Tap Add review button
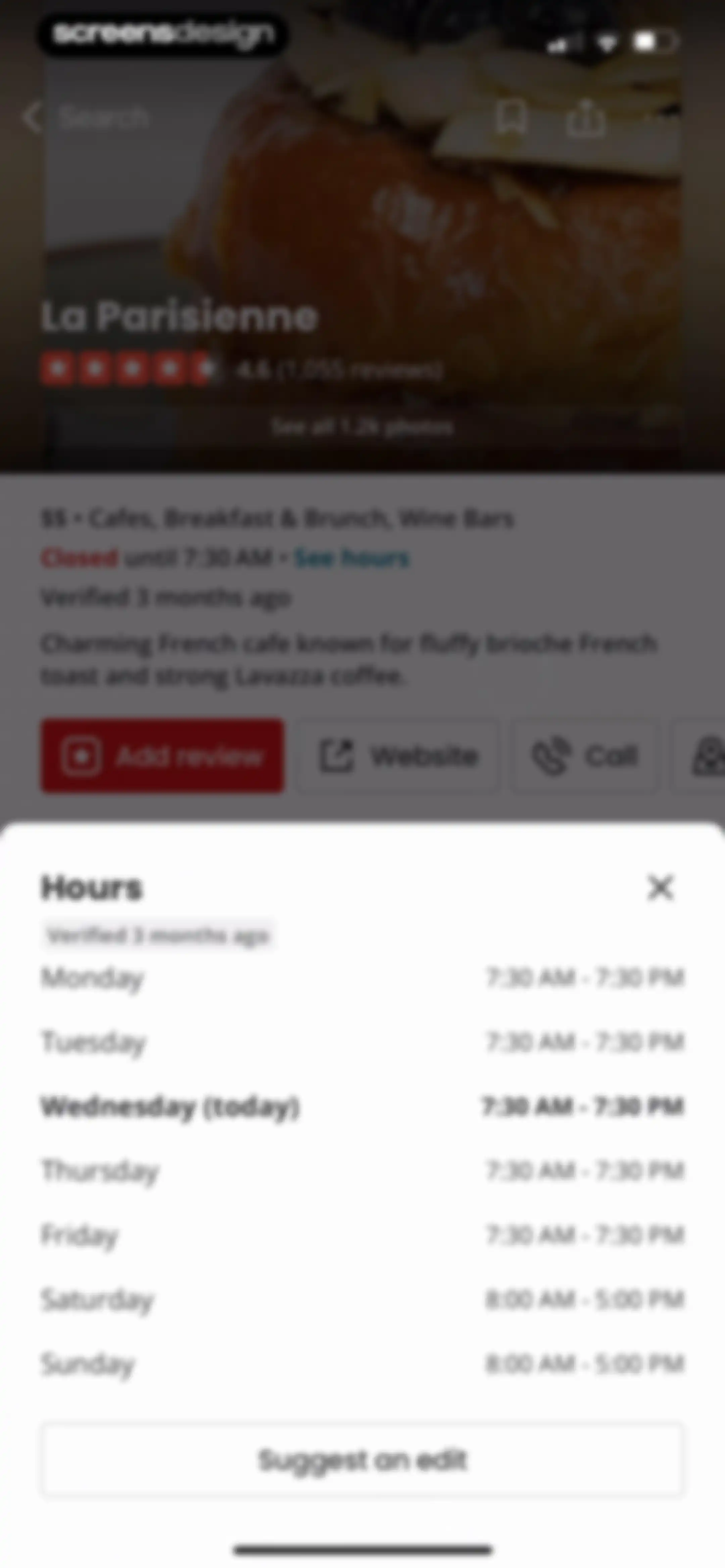Viewport: 725px width, 1568px height. tap(162, 756)
